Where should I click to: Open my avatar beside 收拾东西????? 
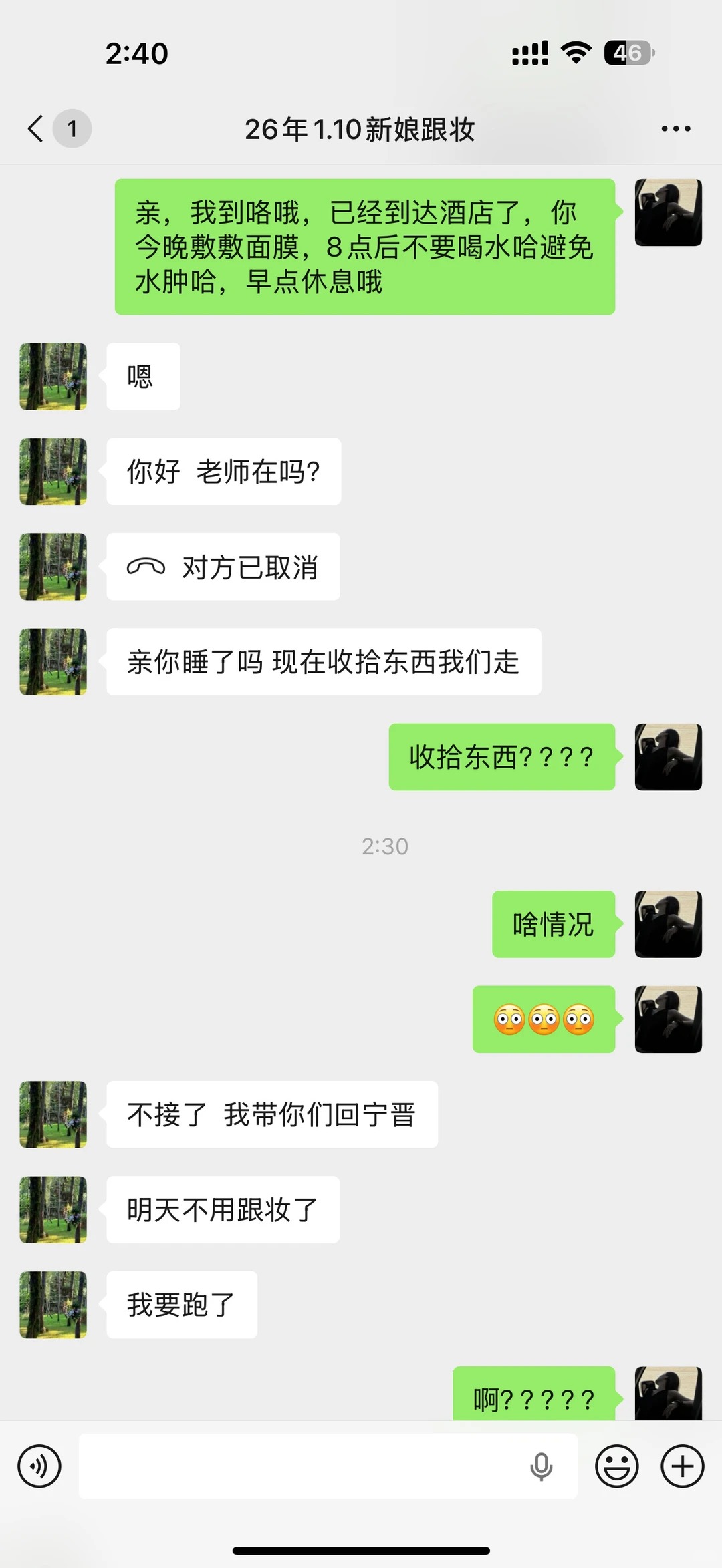668,757
